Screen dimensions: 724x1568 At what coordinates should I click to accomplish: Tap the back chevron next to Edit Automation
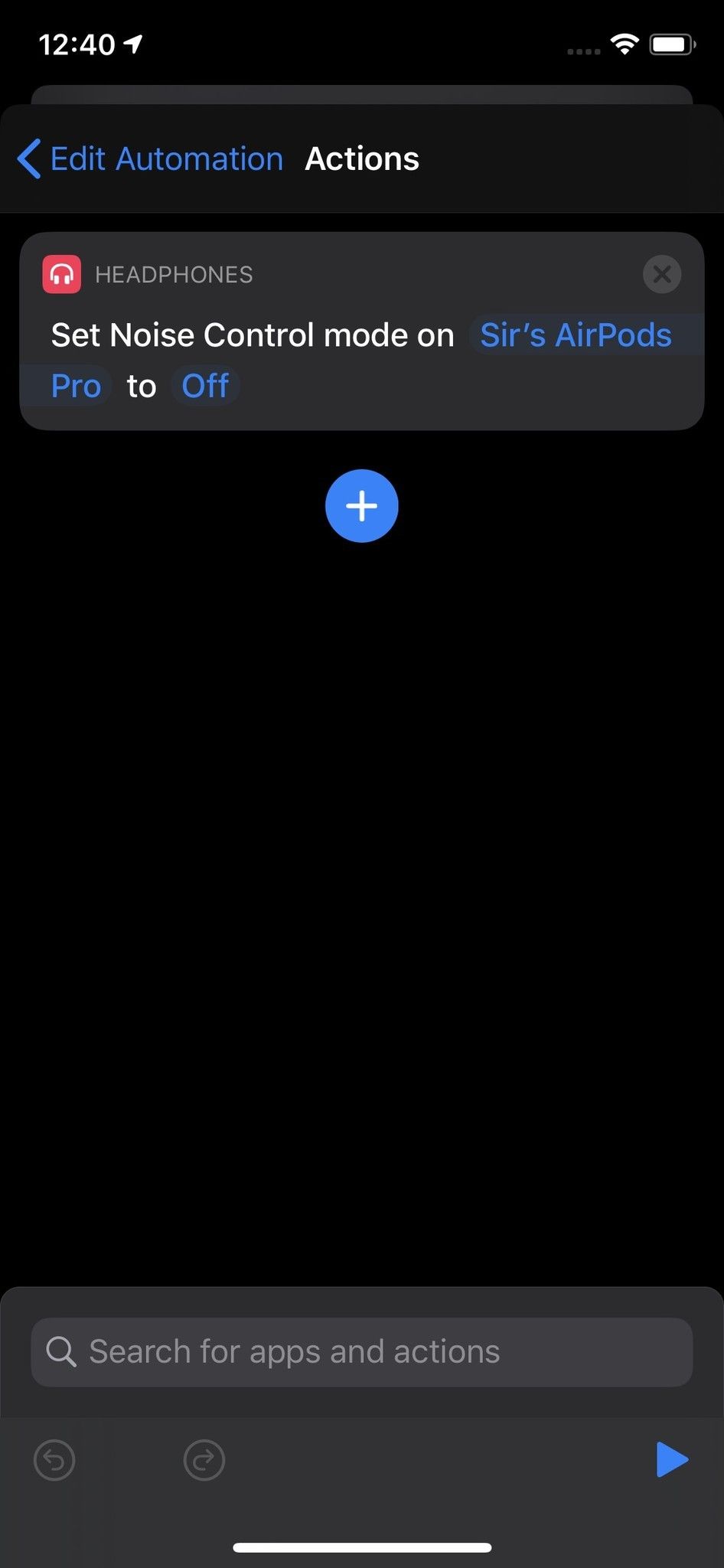pyautogui.click(x=28, y=158)
